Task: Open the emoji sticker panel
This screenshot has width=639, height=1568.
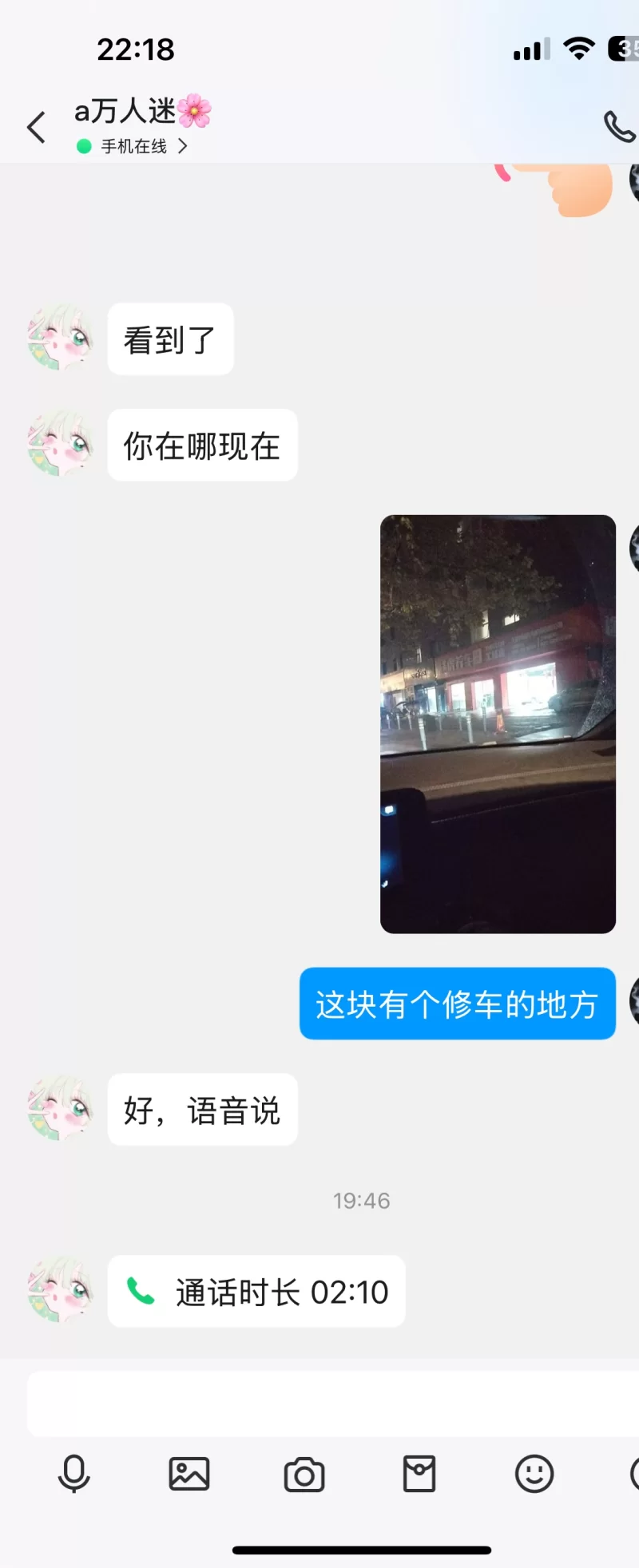Action: tap(534, 1474)
